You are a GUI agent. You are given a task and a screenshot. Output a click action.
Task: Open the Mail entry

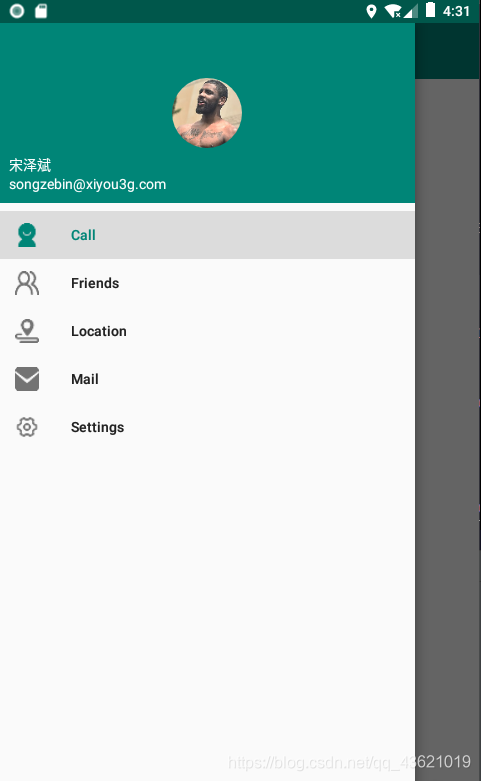207,379
